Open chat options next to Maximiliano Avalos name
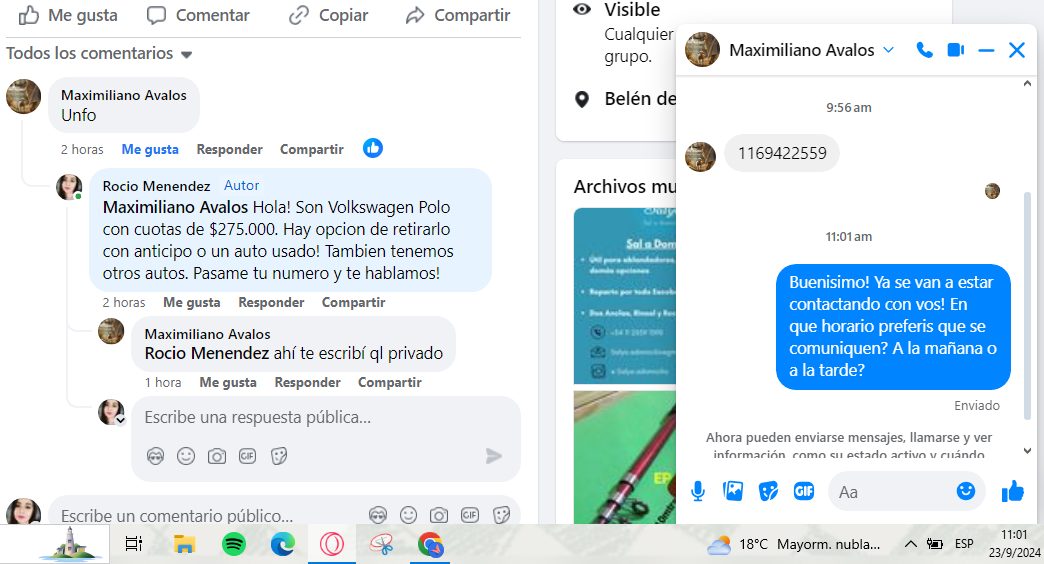The image size is (1044, 564). 888,50
